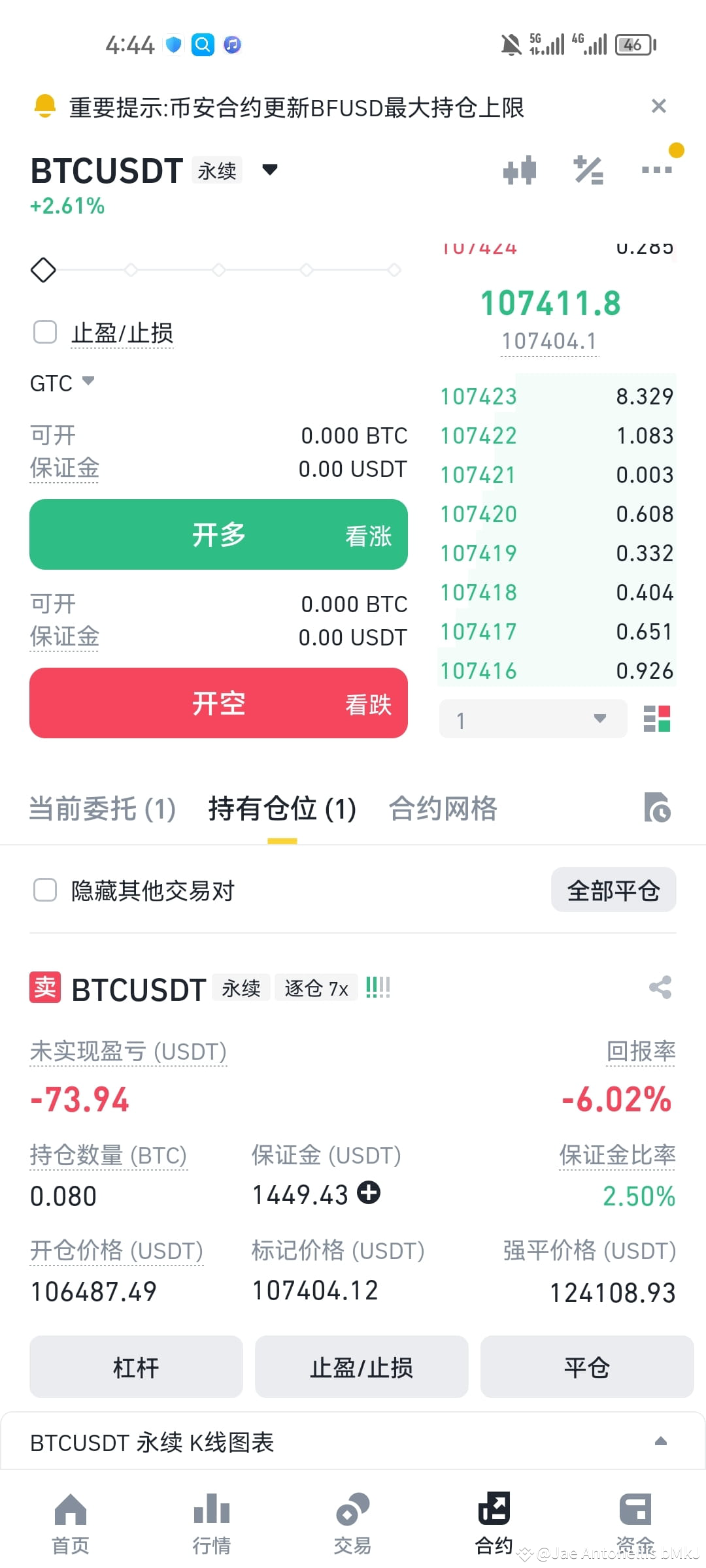Click the leverage slider diamond handle
Viewport: 706px width, 1568px height.
[43, 269]
